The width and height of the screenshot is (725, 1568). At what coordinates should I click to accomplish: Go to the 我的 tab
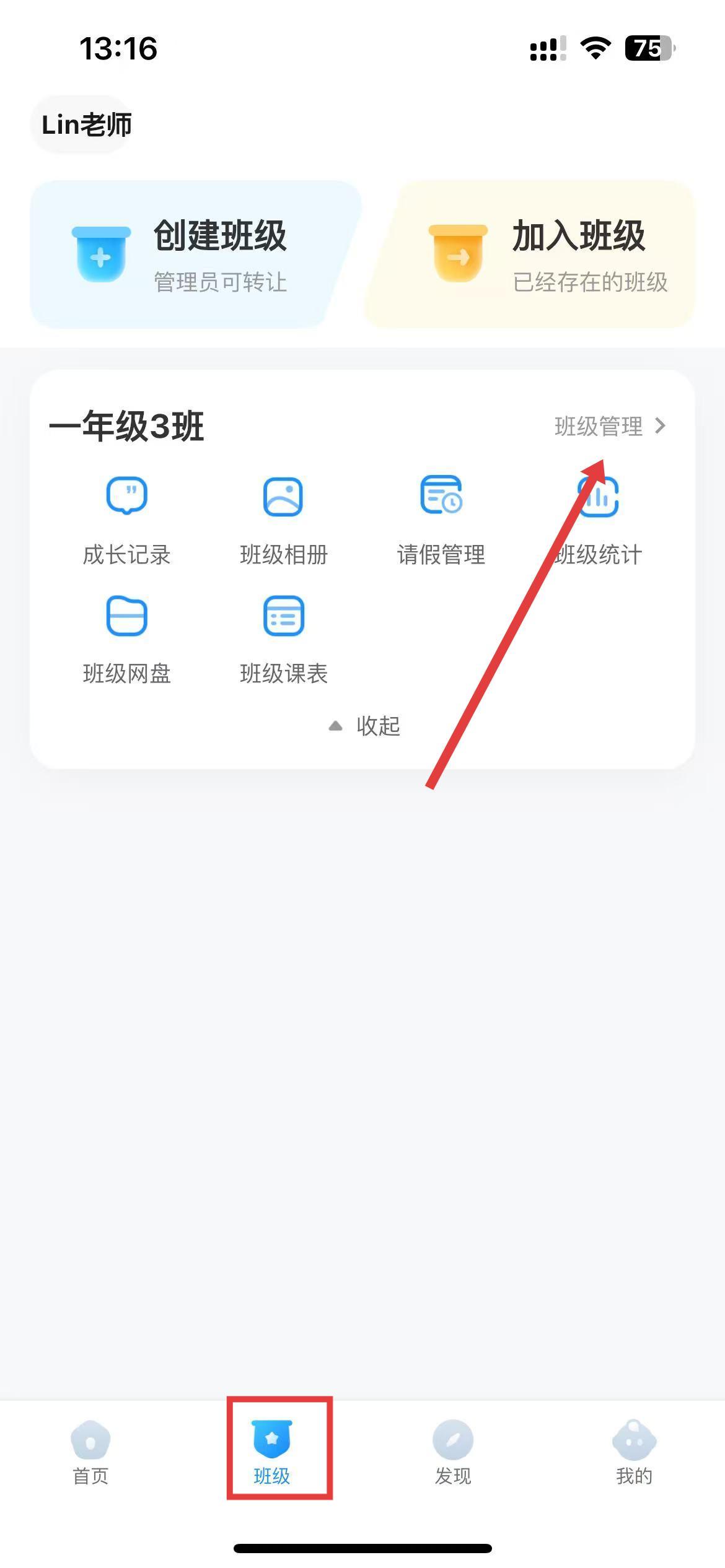coord(634,1452)
